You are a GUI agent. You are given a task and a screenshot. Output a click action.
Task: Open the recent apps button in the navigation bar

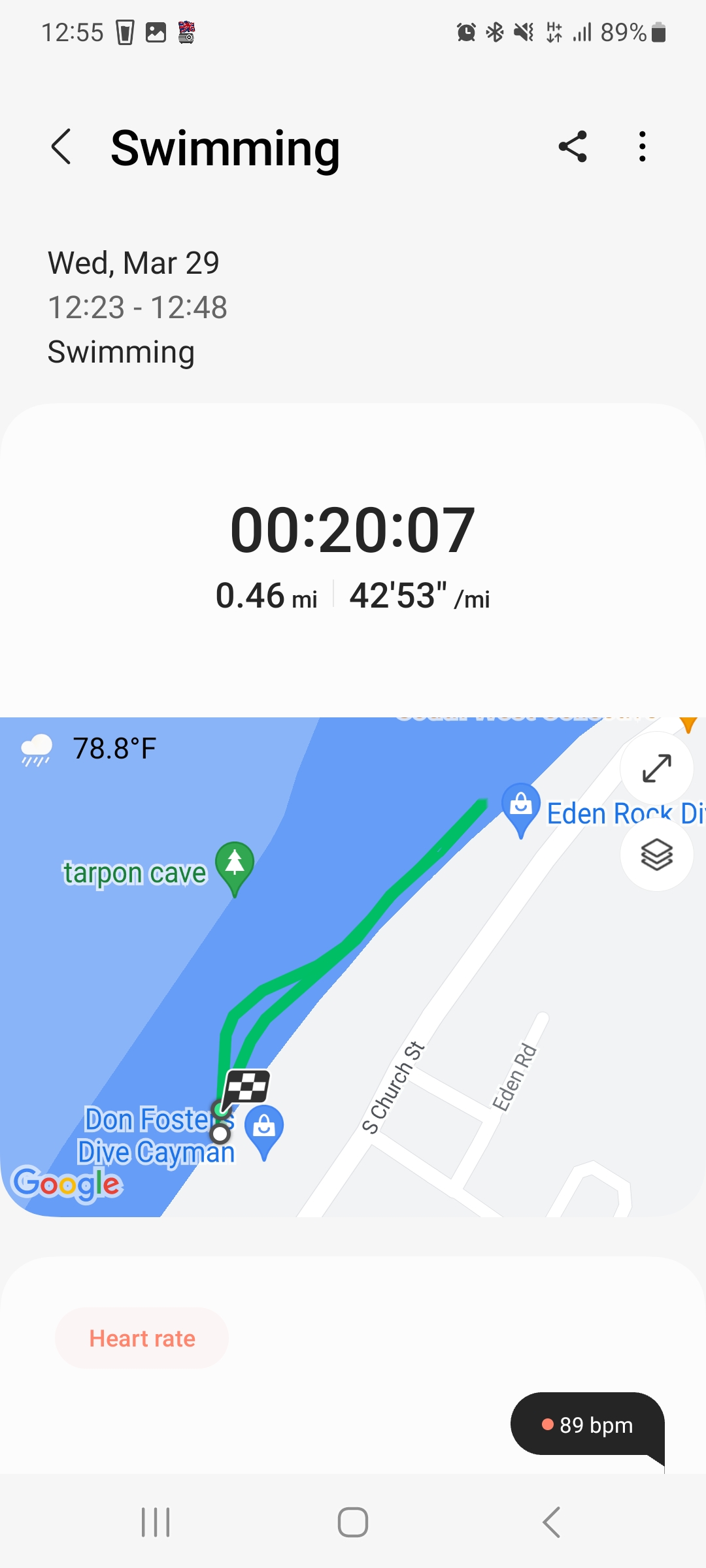click(x=156, y=1522)
